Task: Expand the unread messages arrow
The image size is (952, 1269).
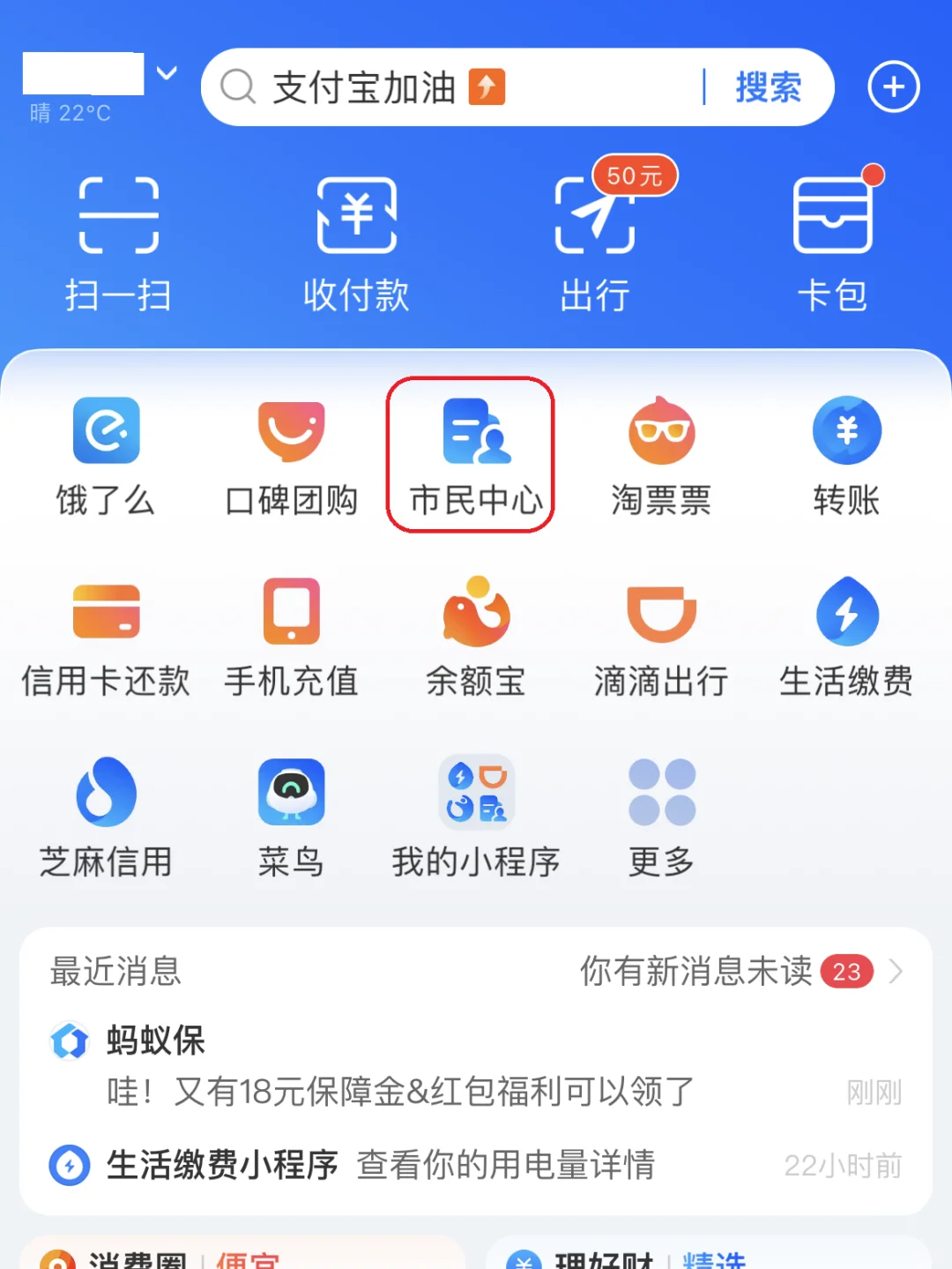Action: [894, 973]
